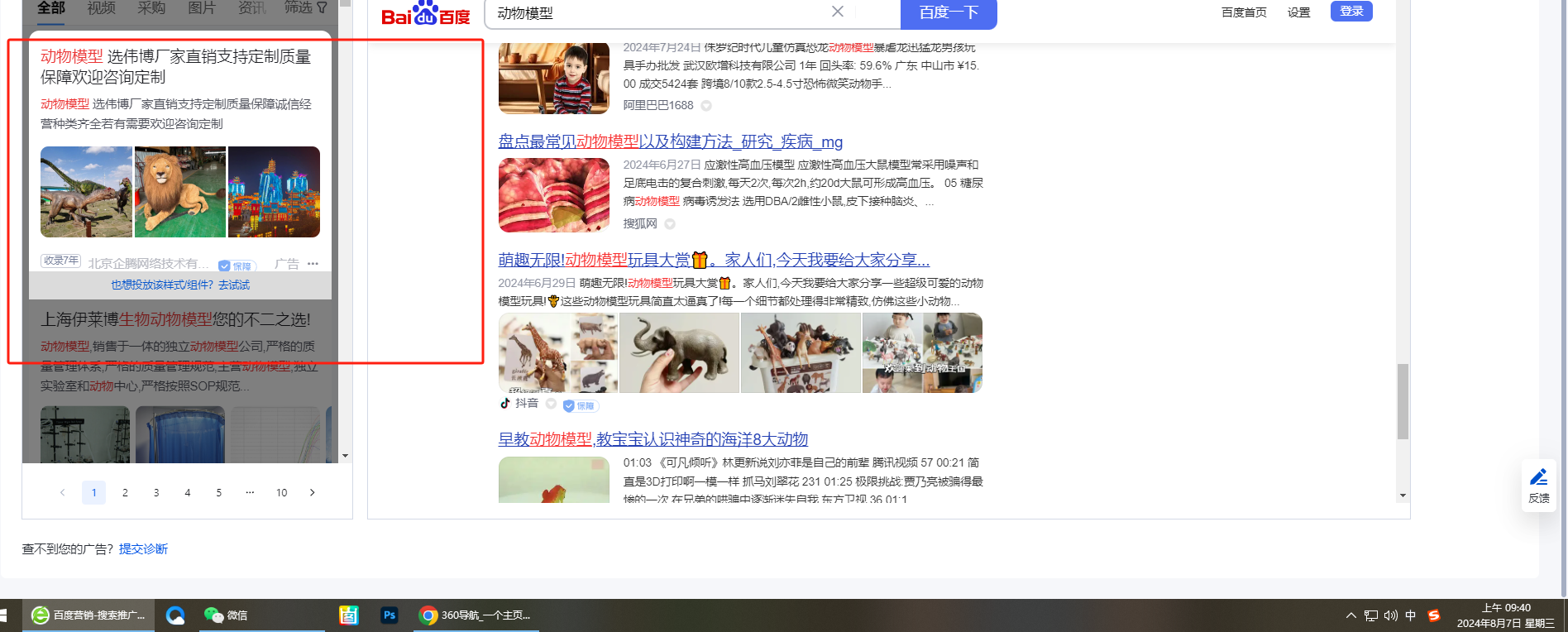Clear the 动物模型 search query
This screenshot has width=1568, height=632.
(x=838, y=12)
